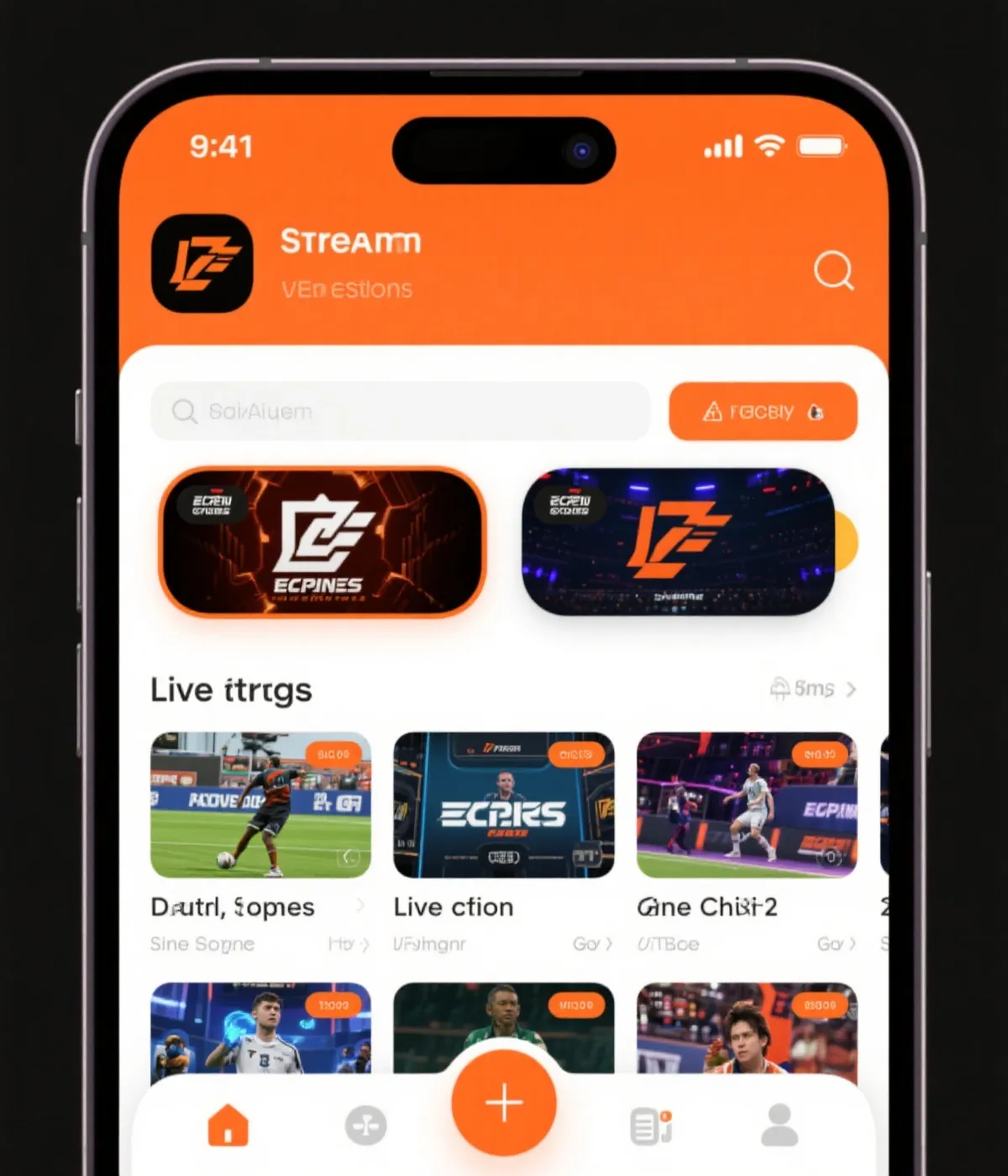Open the blue arena featured banner
Screen dimensions: 1008x1176
pyautogui.click(x=677, y=542)
